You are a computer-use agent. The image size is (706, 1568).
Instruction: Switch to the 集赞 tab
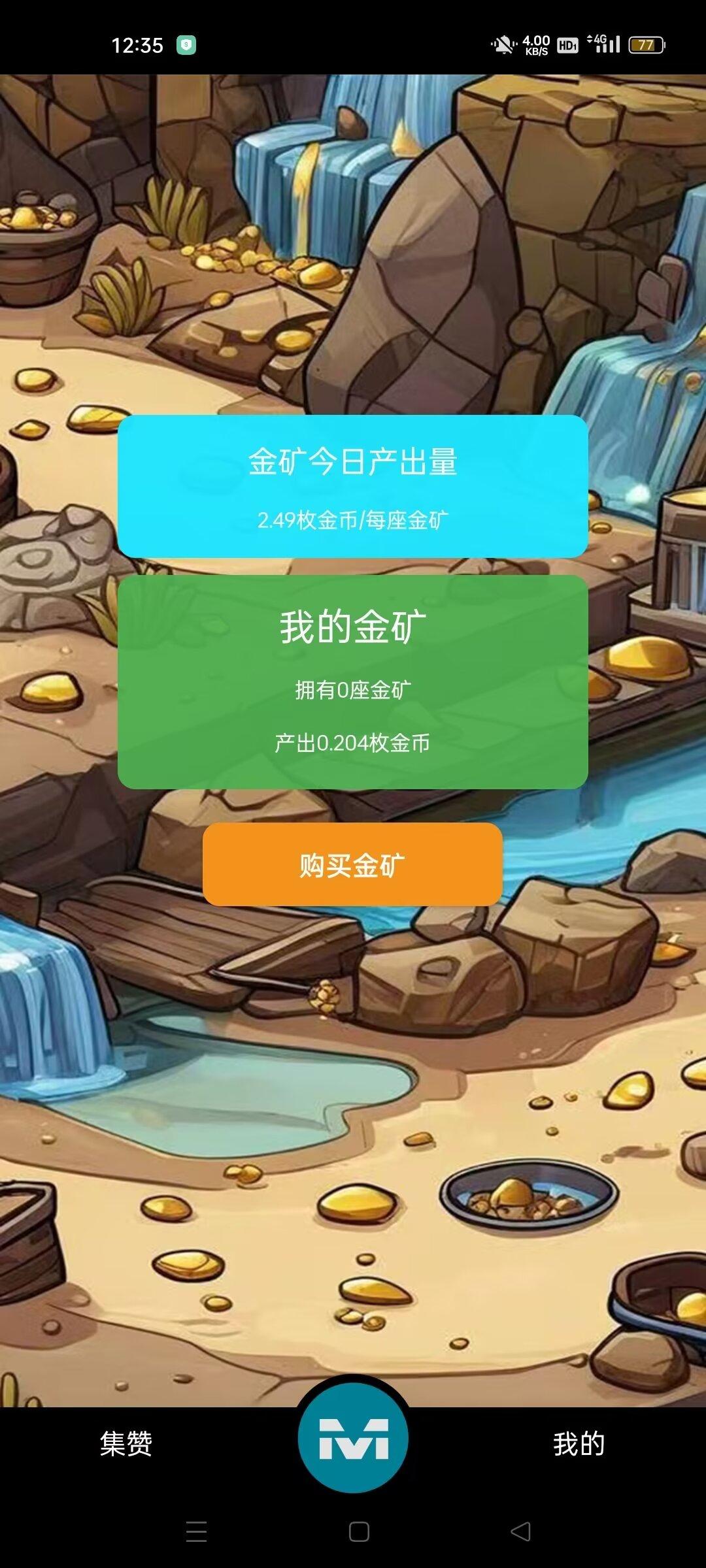[126, 1443]
